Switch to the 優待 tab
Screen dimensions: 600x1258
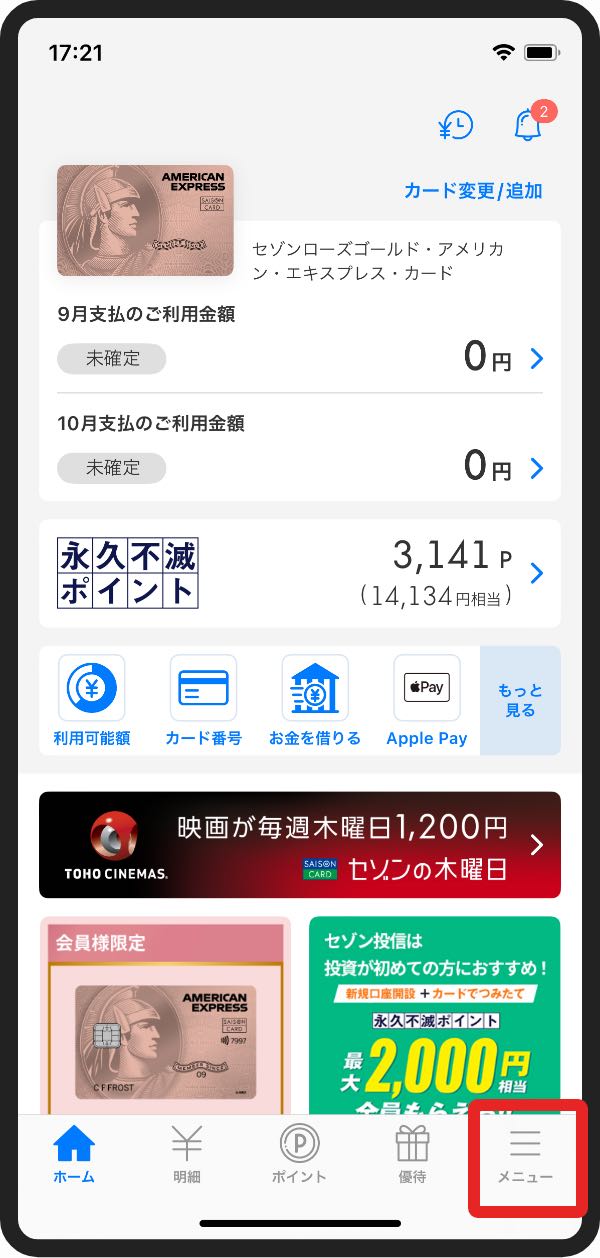[x=412, y=1154]
